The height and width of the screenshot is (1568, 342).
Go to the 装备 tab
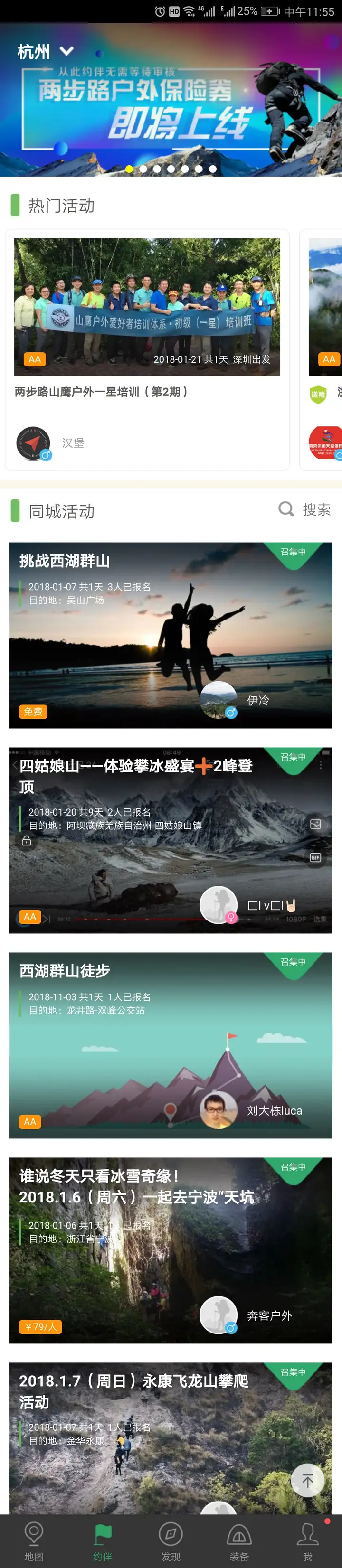pos(239,1541)
